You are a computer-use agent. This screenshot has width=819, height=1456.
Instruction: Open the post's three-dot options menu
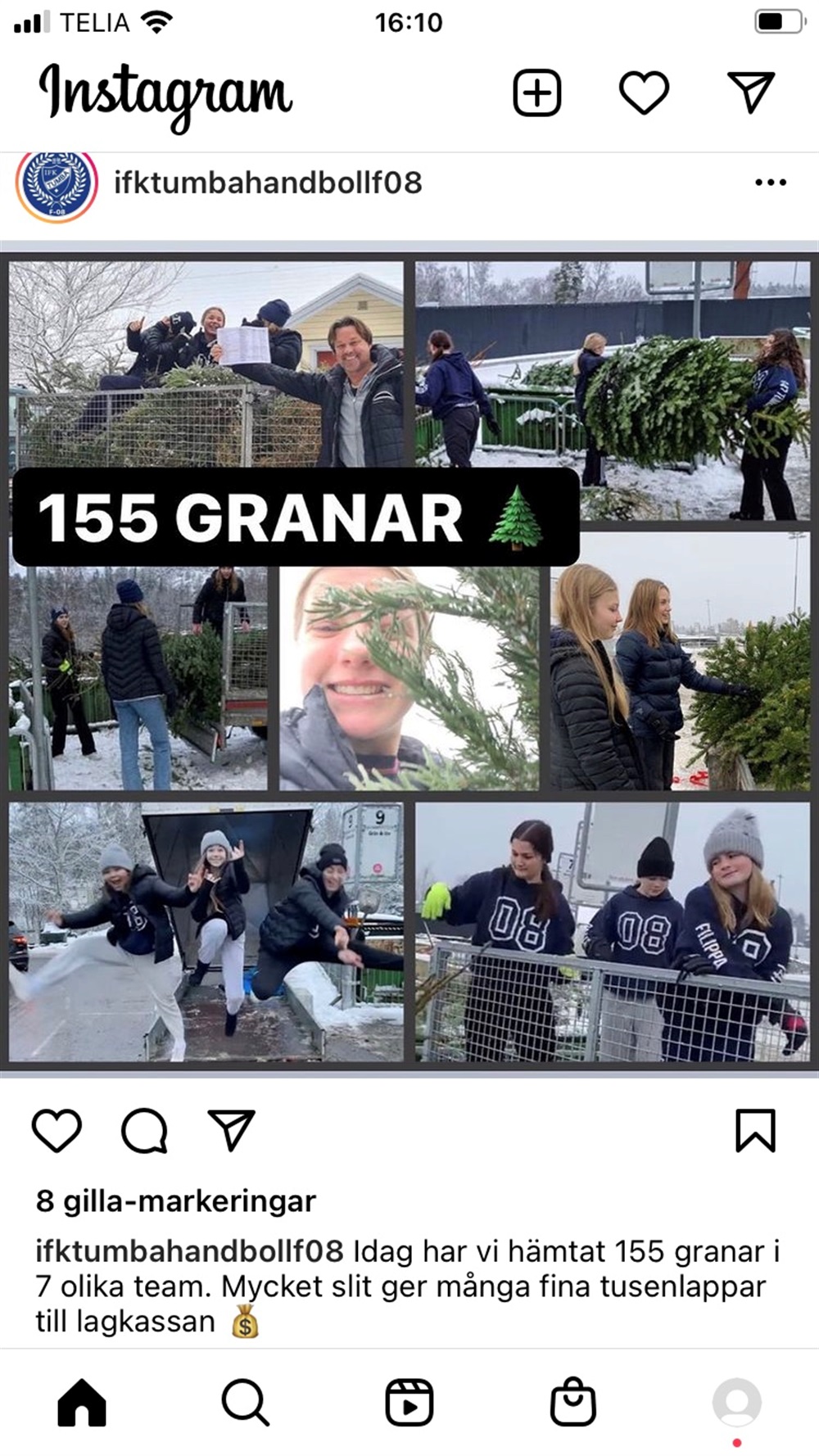[x=770, y=183]
